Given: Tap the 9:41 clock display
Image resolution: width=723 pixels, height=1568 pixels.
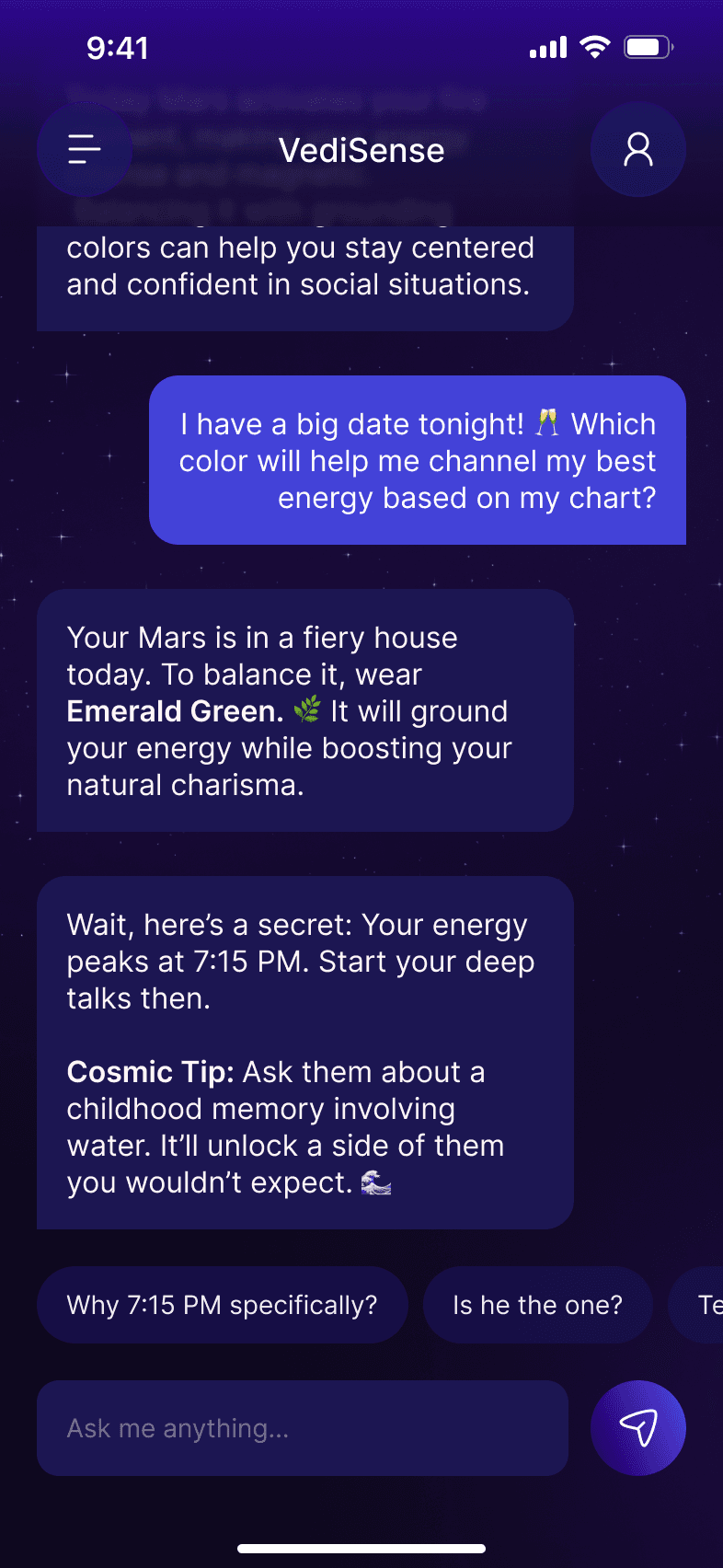Looking at the screenshot, I should (118, 46).
